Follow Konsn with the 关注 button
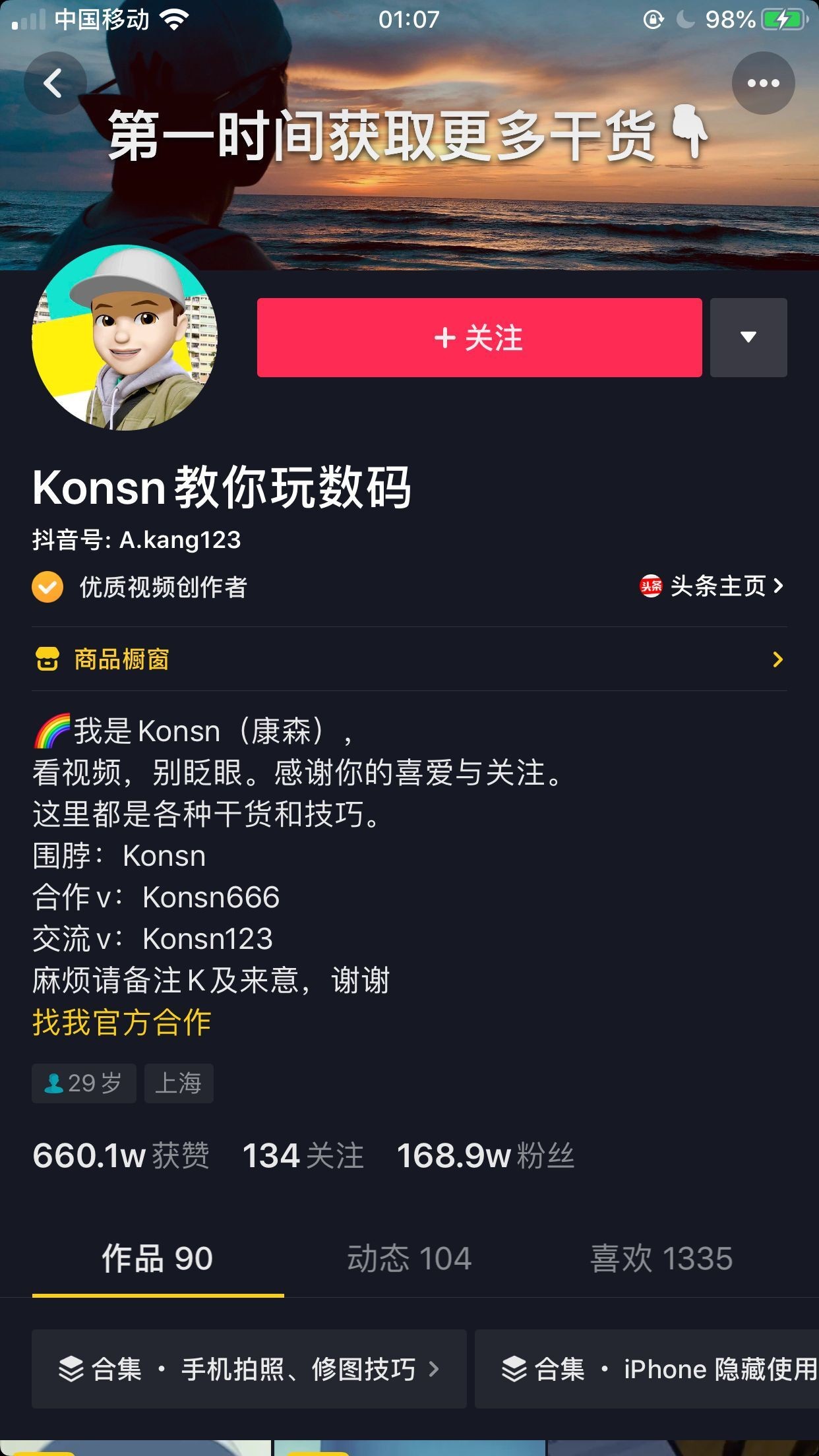819x1456 pixels. point(479,338)
